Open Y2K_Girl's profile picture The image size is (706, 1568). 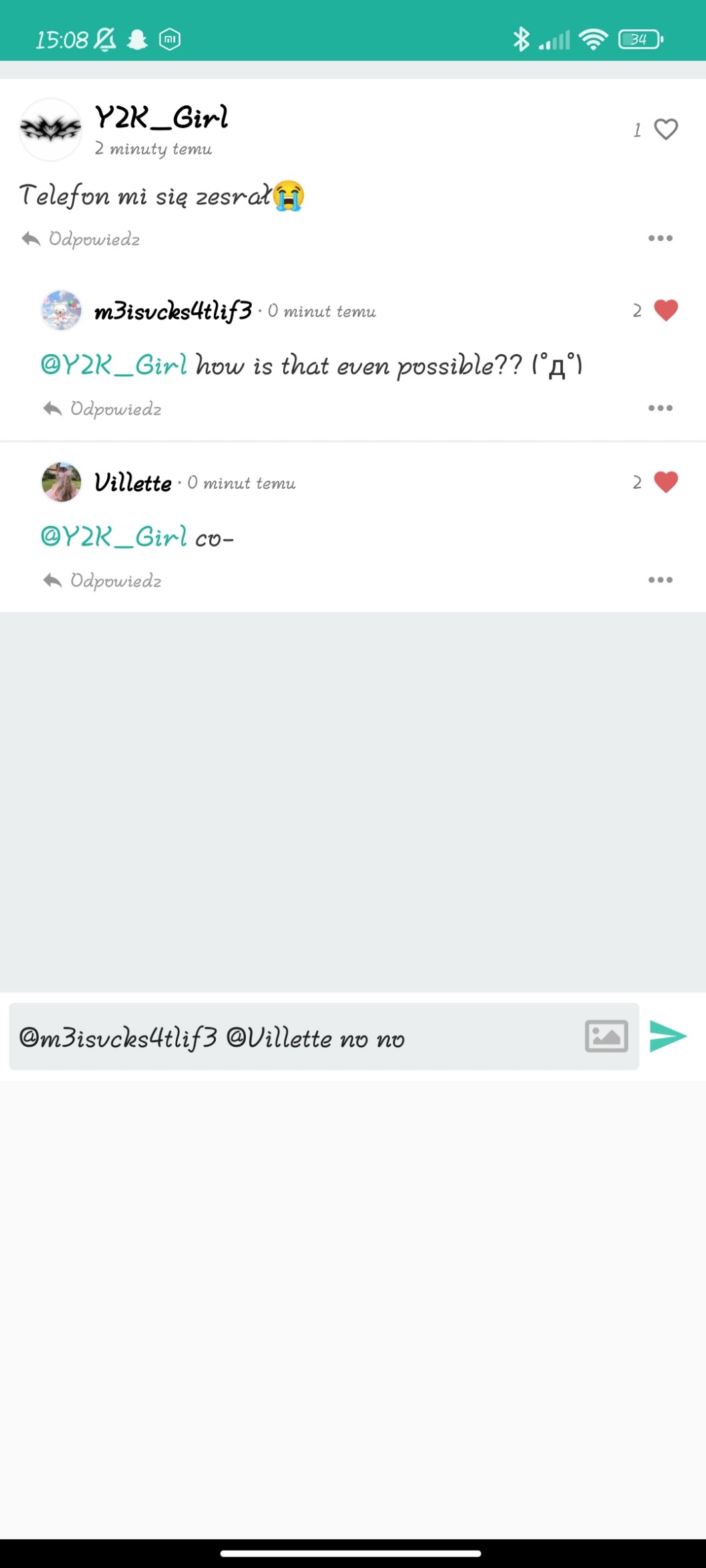point(51,130)
